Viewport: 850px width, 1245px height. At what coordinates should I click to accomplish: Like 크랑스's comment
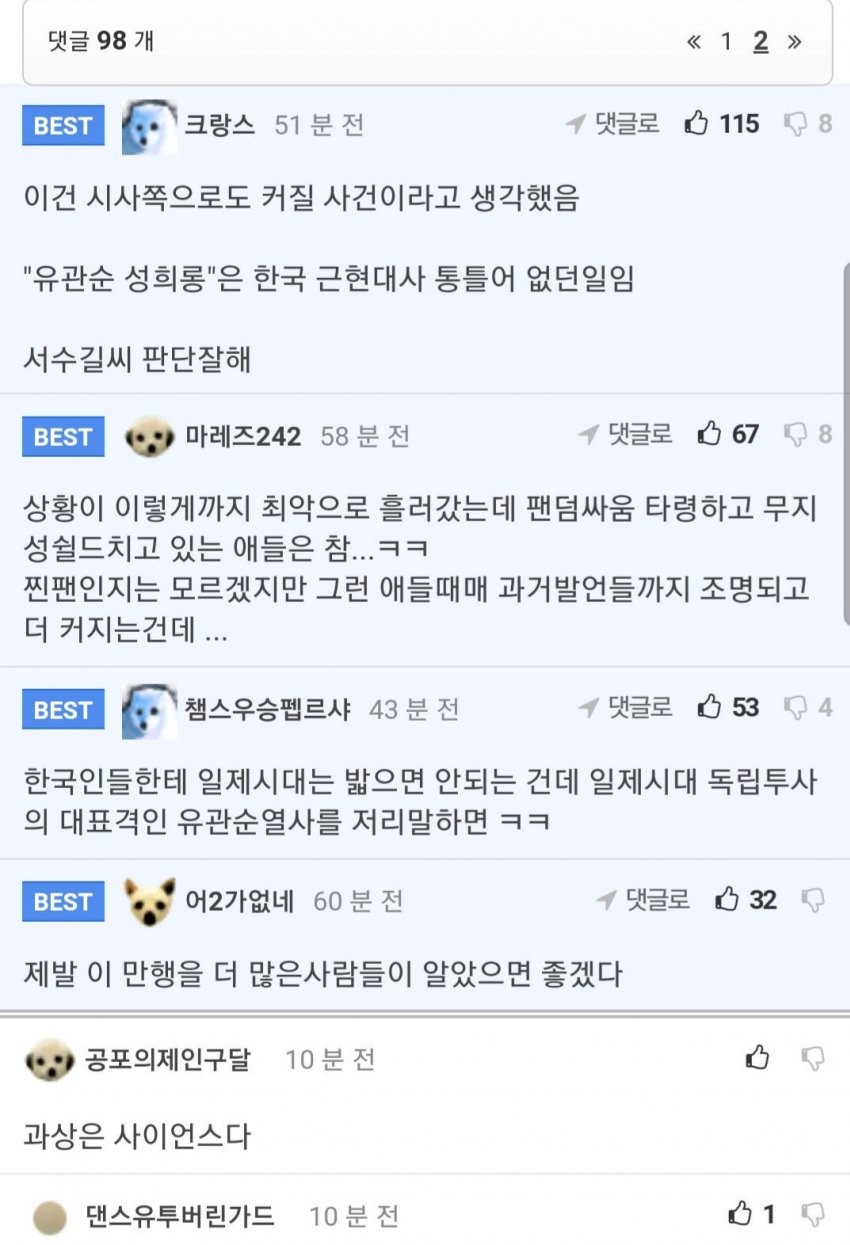pyautogui.click(x=697, y=124)
